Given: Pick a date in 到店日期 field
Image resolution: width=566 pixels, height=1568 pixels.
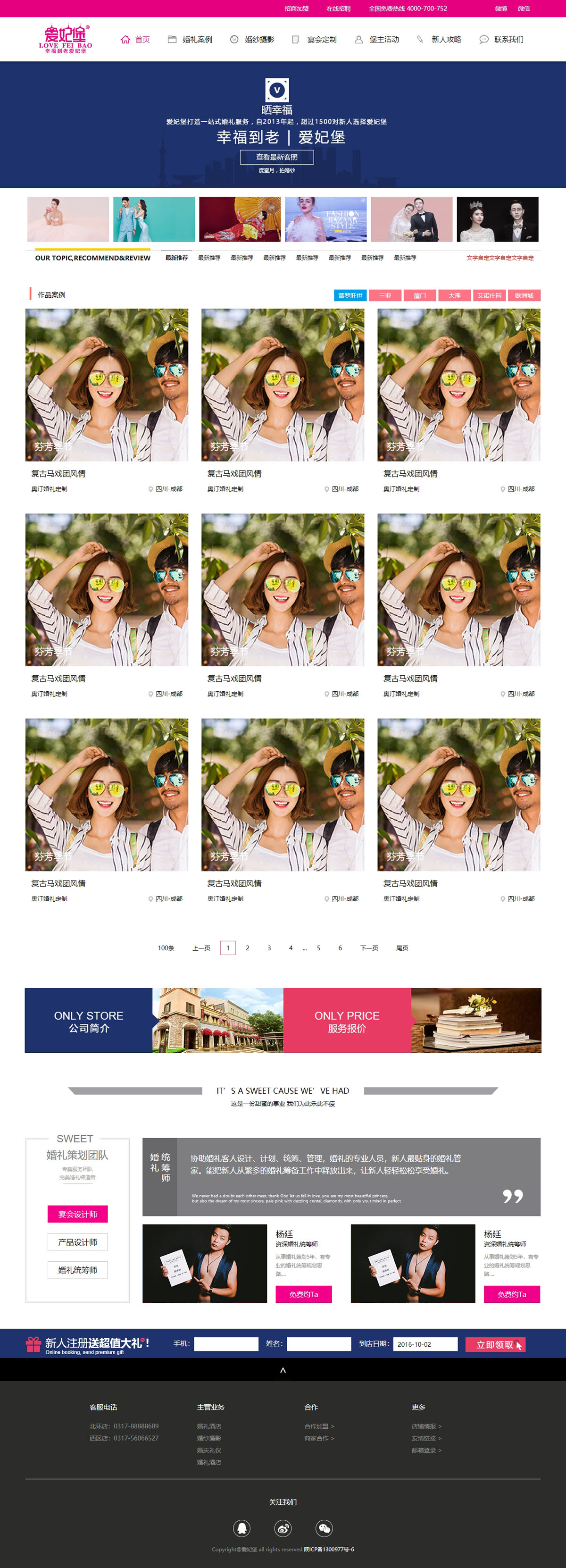Looking at the screenshot, I should point(425,1343).
